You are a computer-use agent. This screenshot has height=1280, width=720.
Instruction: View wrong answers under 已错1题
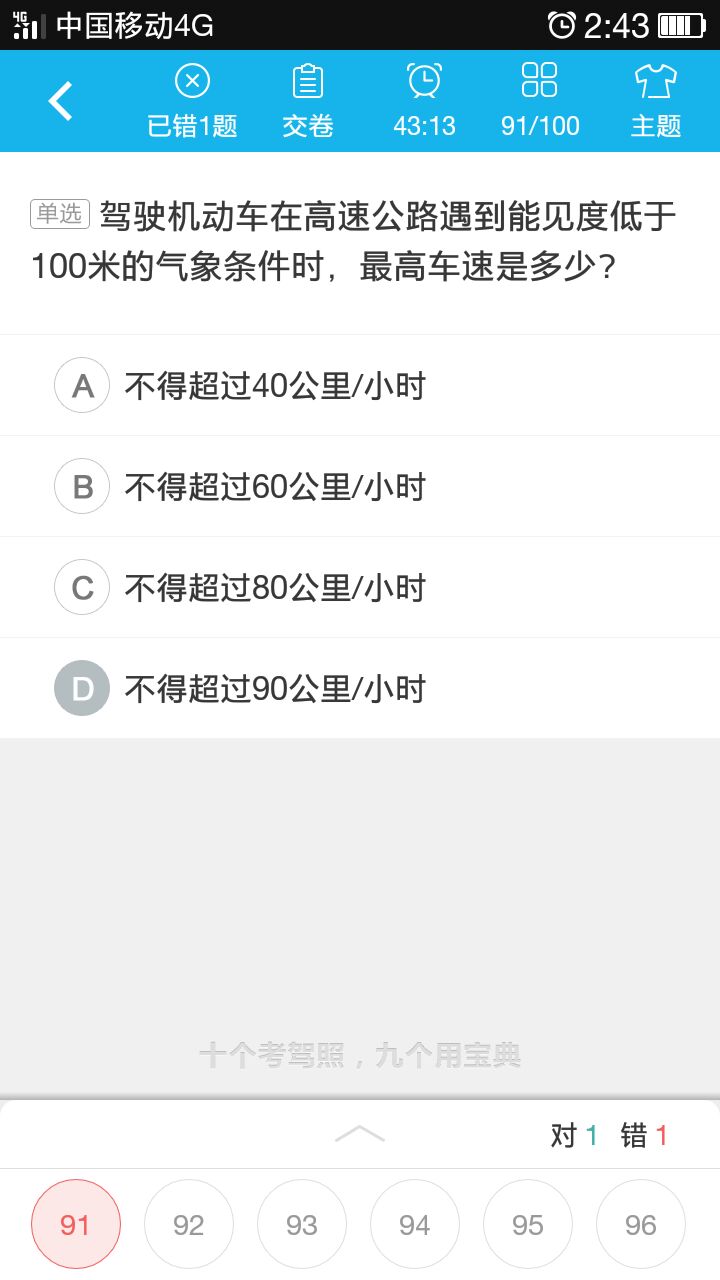click(192, 101)
